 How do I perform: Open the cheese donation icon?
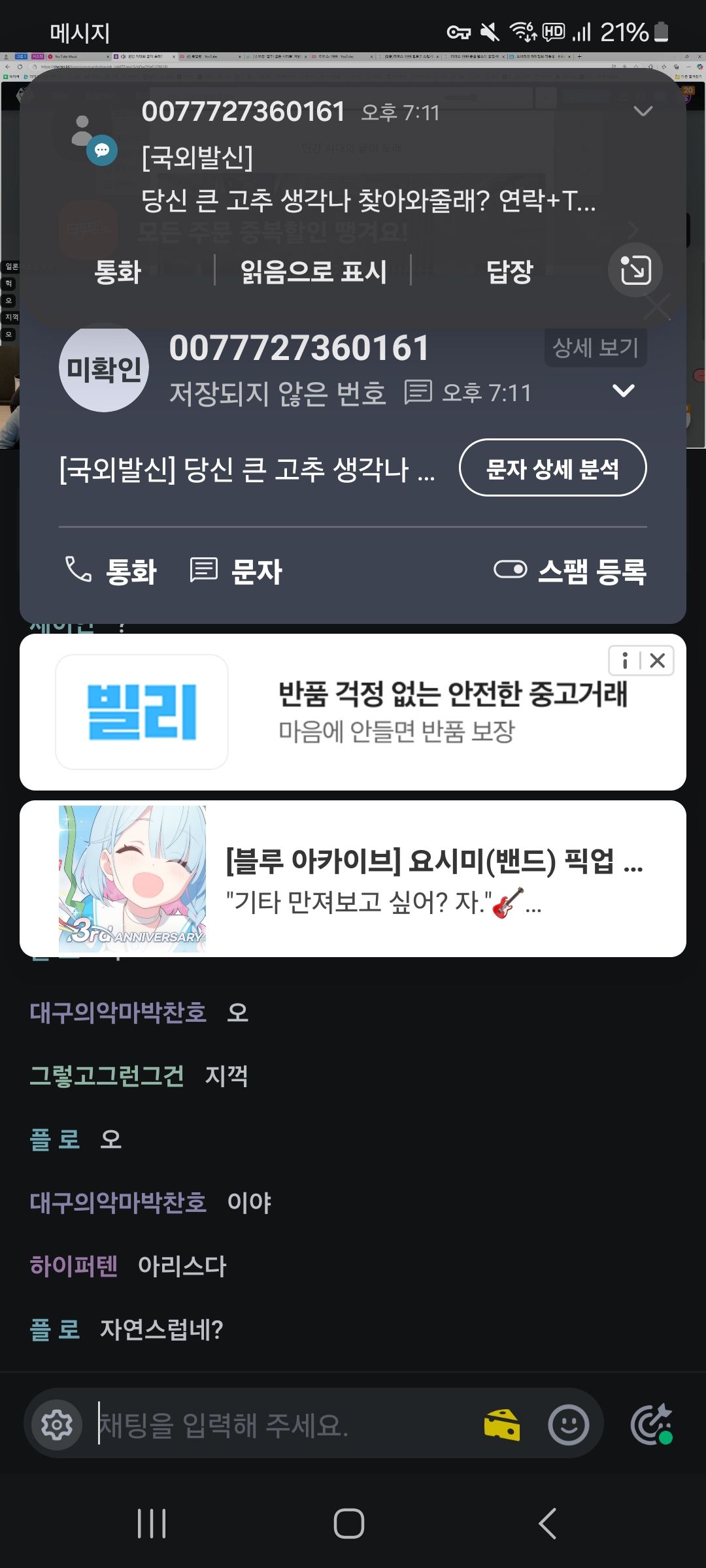pyautogui.click(x=501, y=1424)
